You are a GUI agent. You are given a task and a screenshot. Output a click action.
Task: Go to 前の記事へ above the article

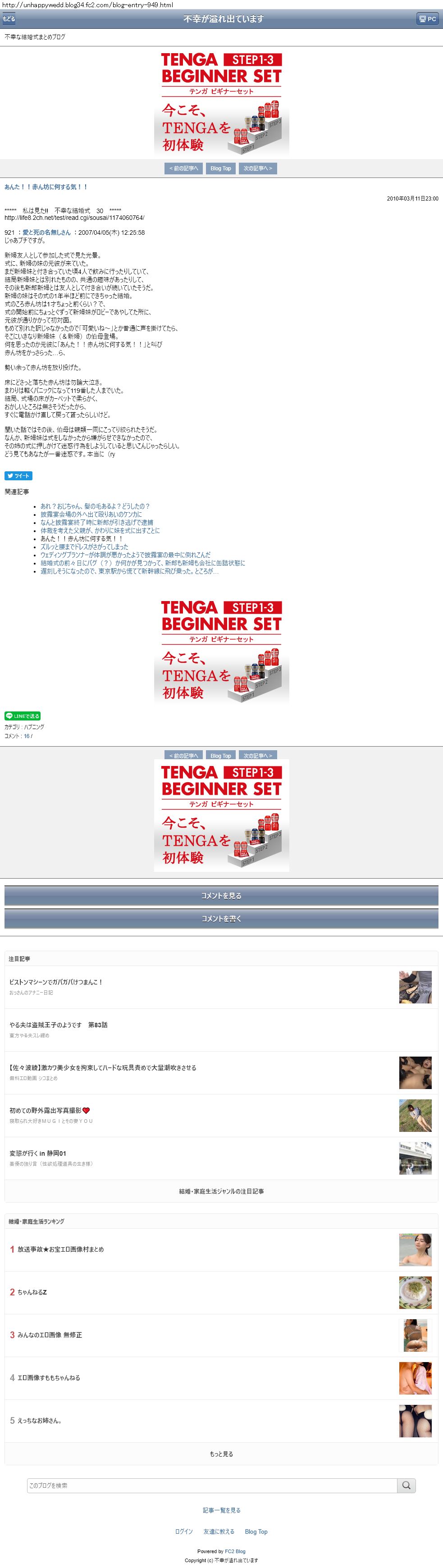click(183, 168)
